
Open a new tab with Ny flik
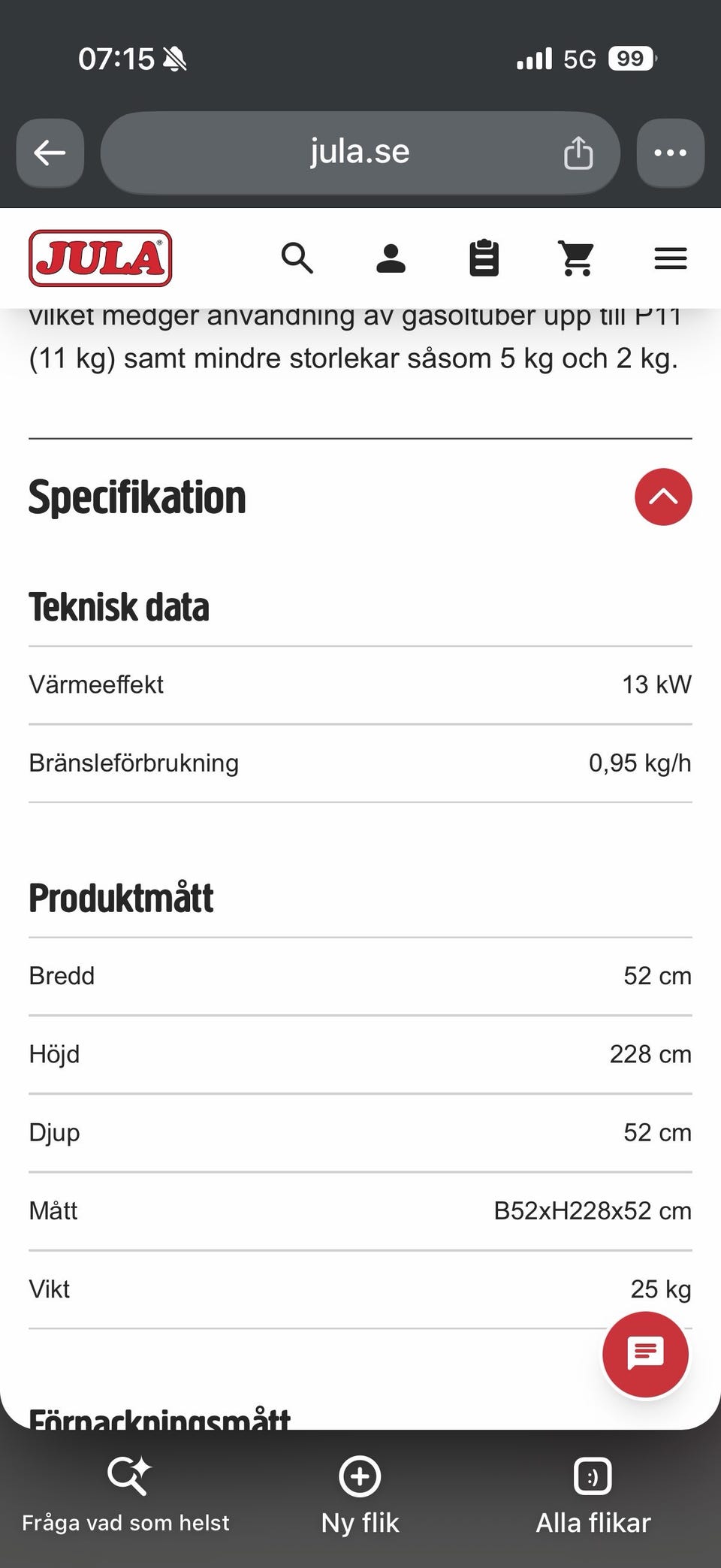pos(360,1494)
